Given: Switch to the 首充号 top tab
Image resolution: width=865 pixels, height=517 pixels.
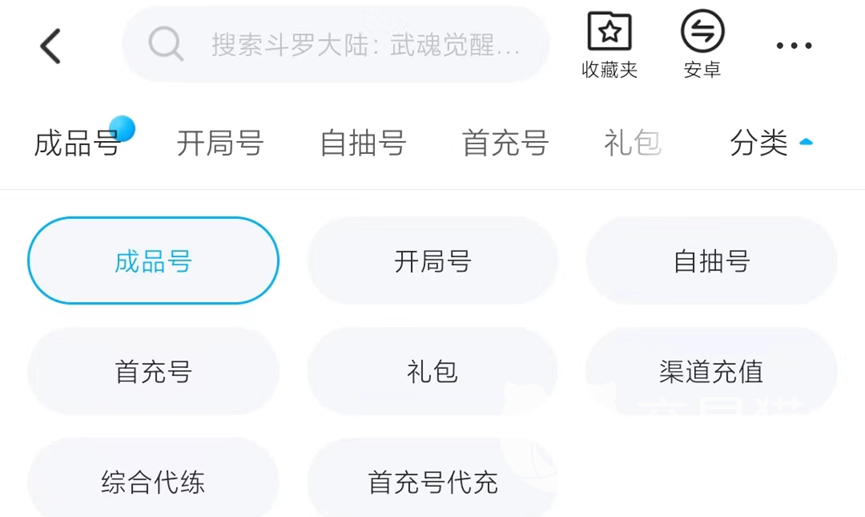Looking at the screenshot, I should tap(505, 142).
